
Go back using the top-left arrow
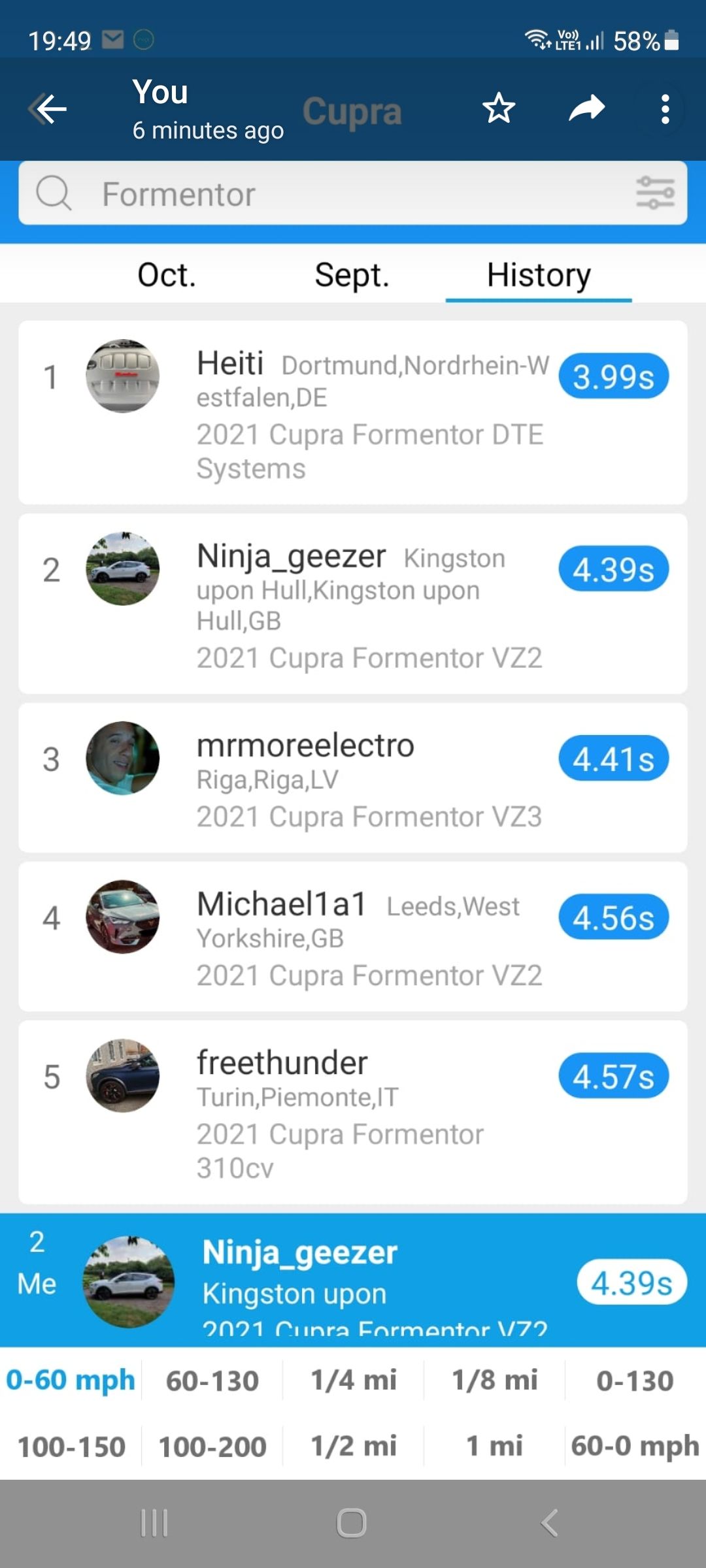coord(48,109)
